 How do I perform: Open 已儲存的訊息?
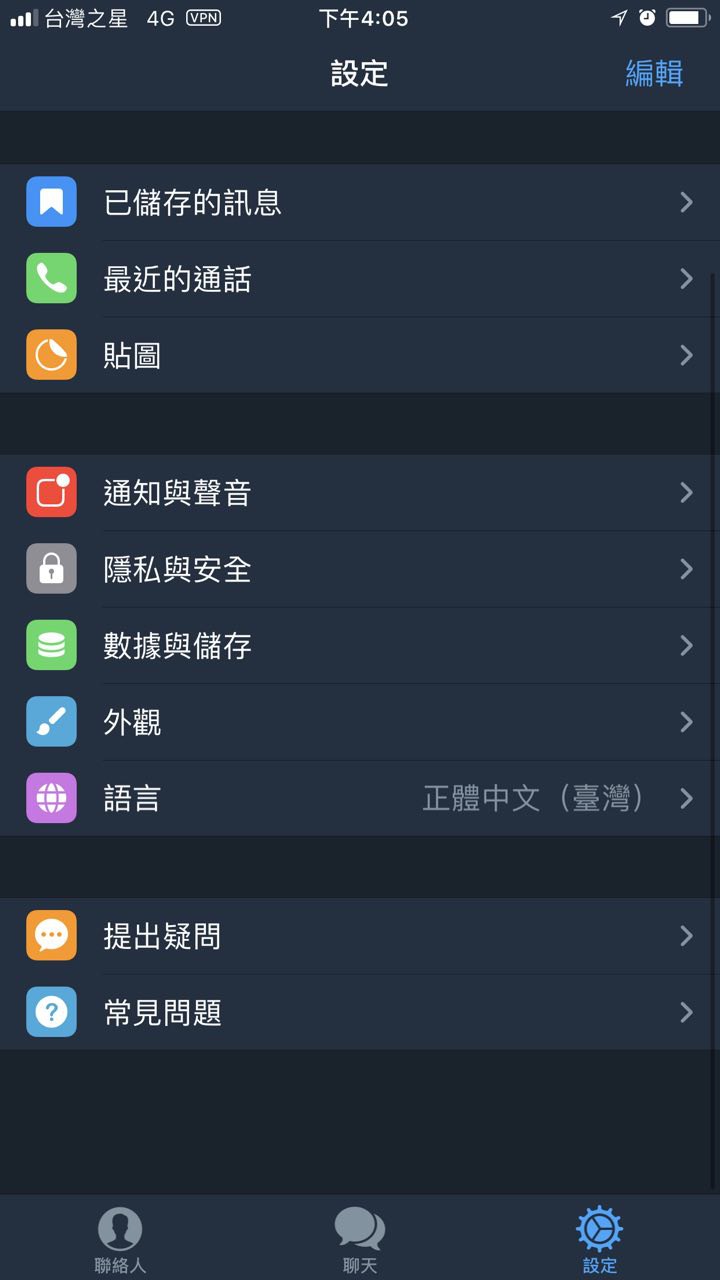(360, 203)
